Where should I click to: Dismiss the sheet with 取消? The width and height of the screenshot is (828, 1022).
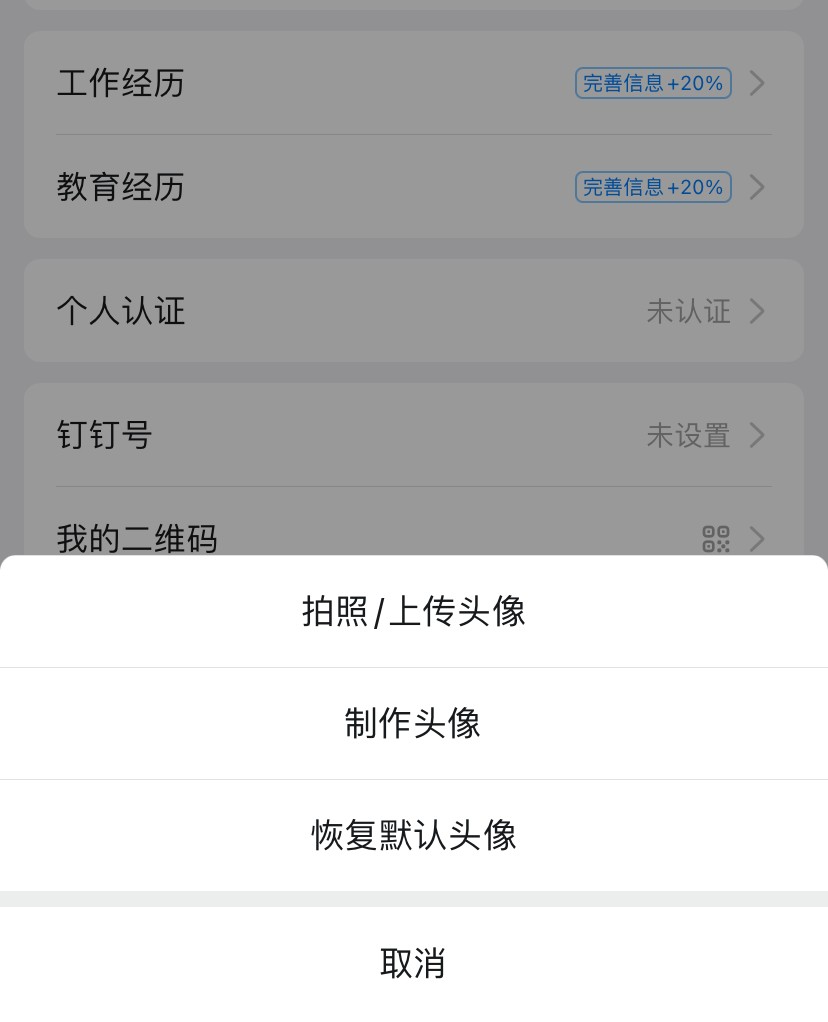pyautogui.click(x=414, y=964)
